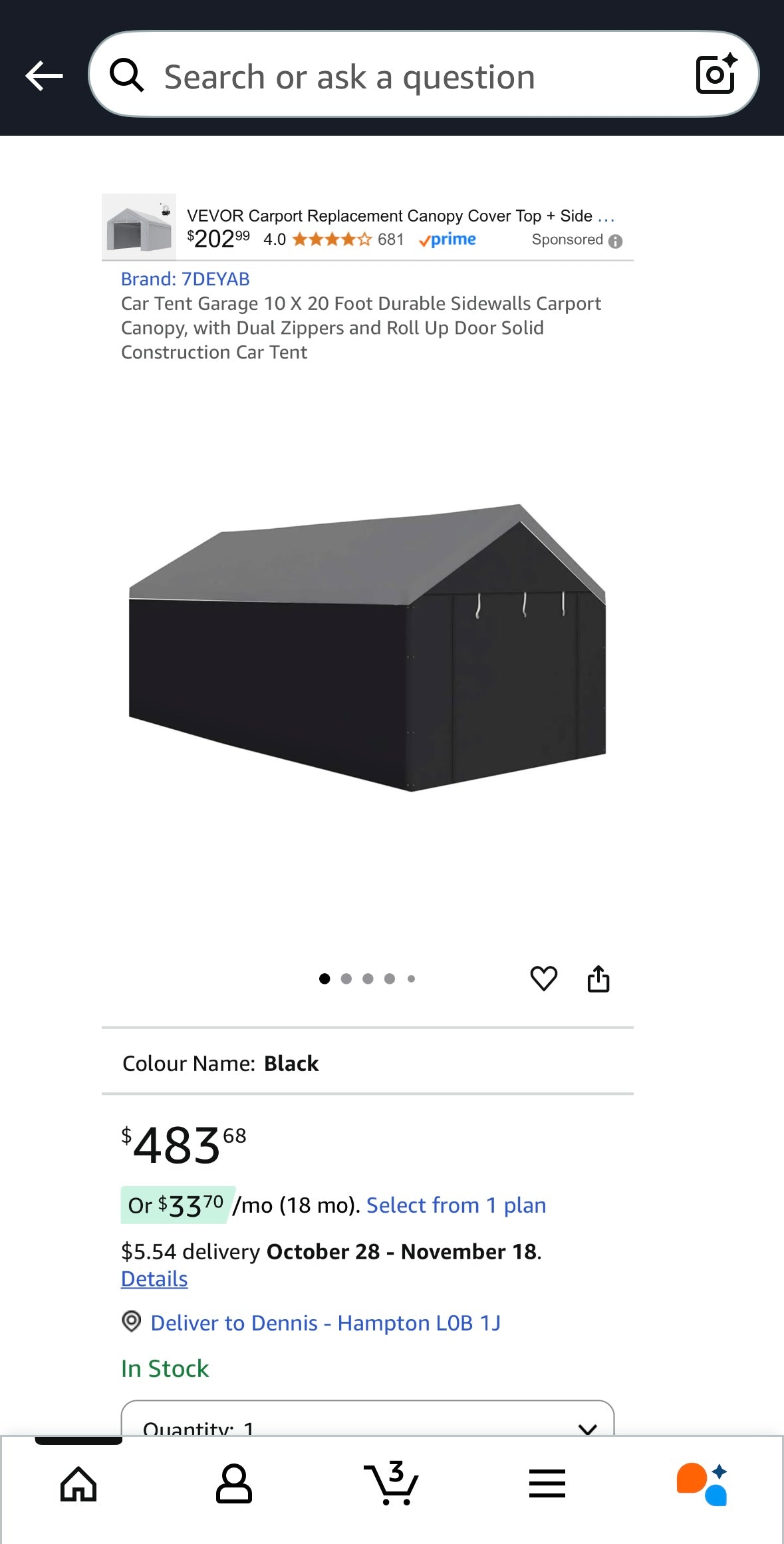Open the AI assistant chat tab
This screenshot has width=784, height=1544.
pyautogui.click(x=703, y=1484)
